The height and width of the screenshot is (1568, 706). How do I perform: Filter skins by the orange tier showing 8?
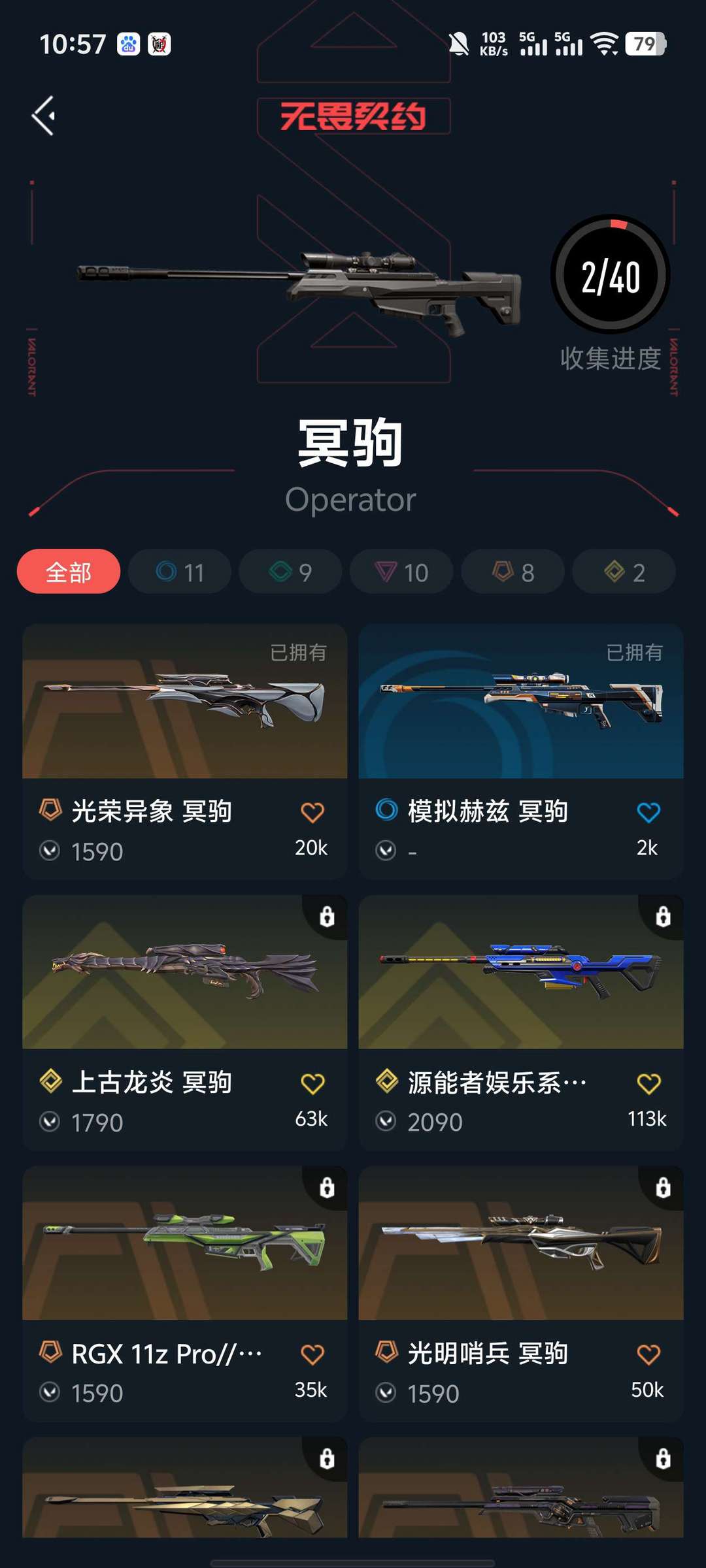[x=513, y=572]
